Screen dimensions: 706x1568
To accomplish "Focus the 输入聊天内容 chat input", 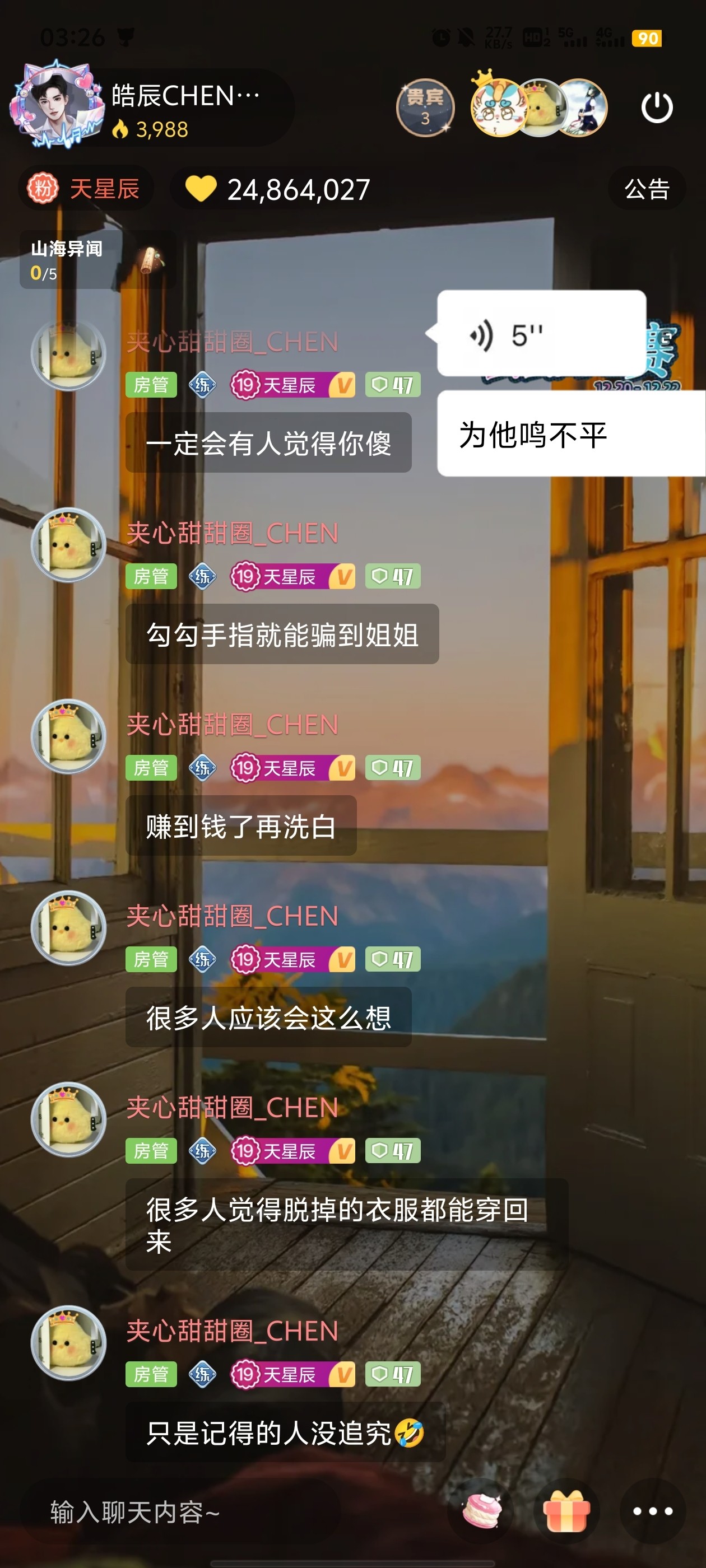I will (x=183, y=1511).
